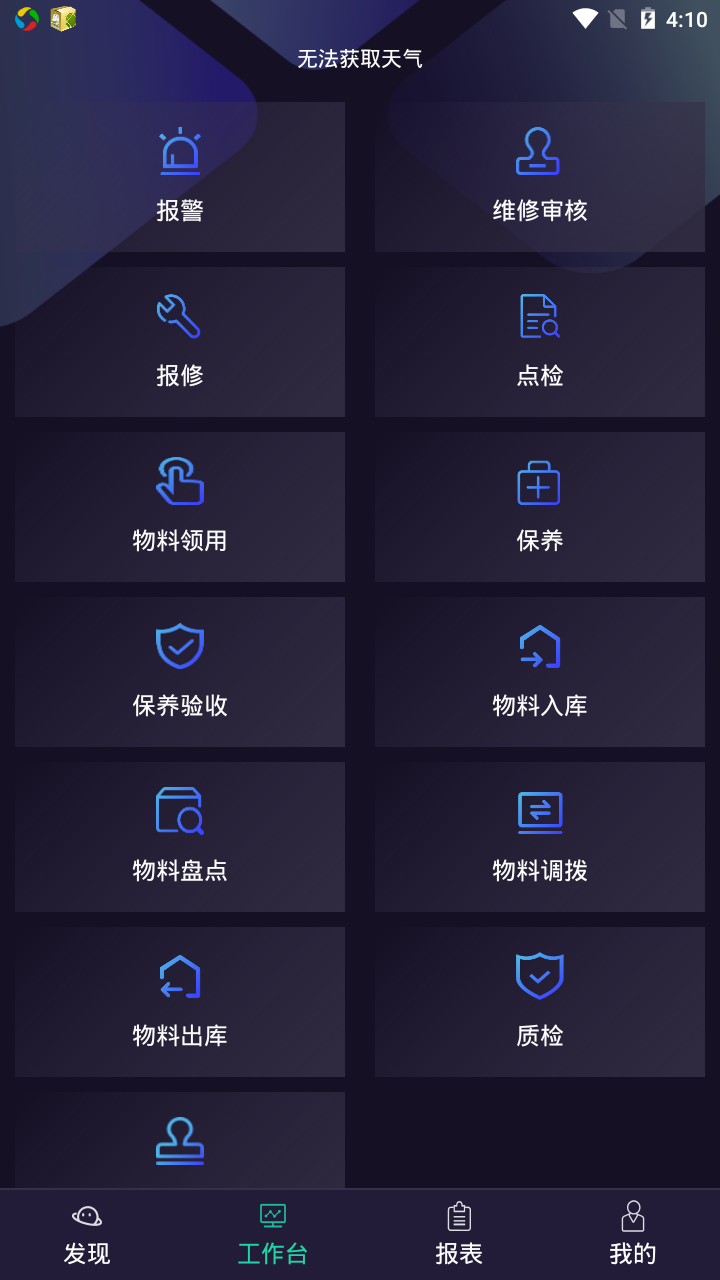
Task: Switch to the 发现 tab
Action: coord(87,1235)
